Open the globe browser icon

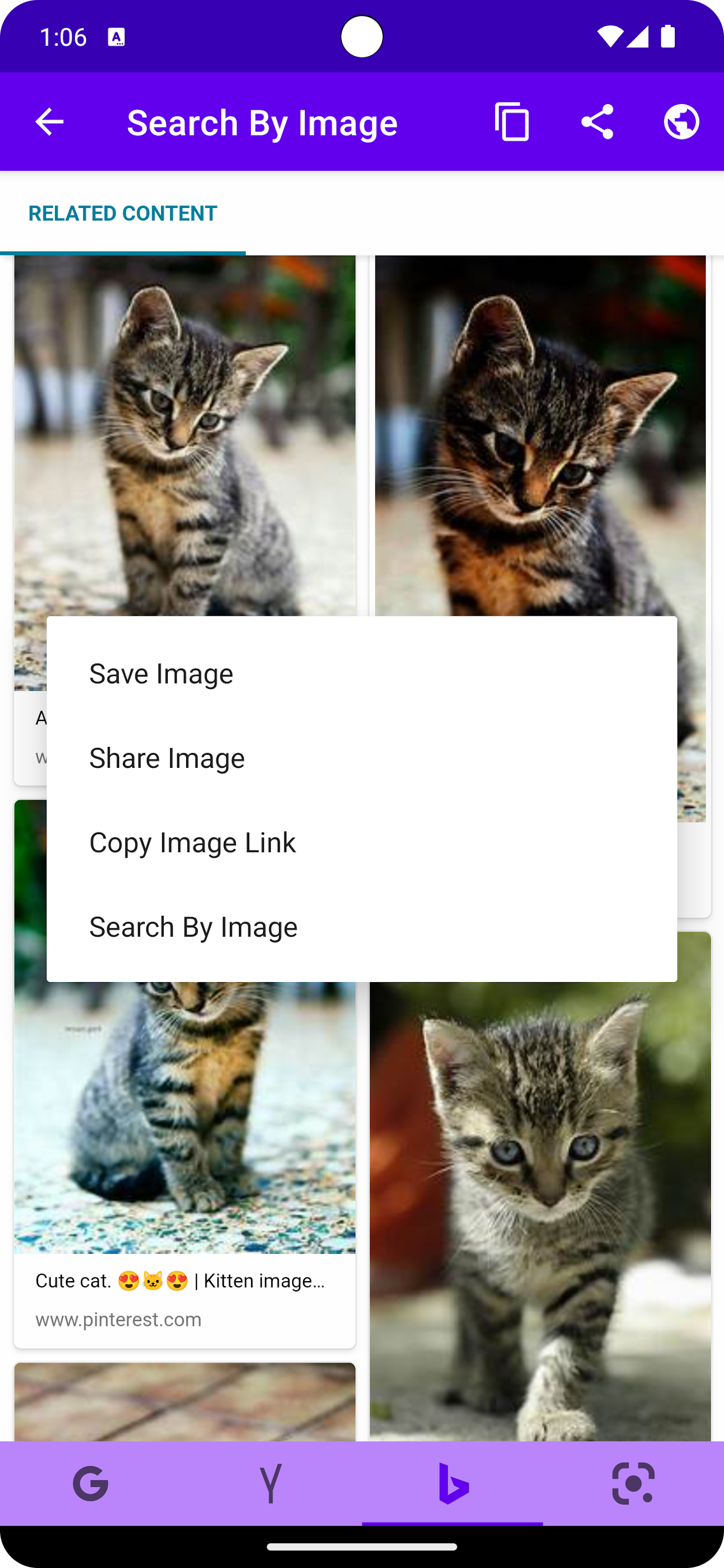(x=681, y=122)
